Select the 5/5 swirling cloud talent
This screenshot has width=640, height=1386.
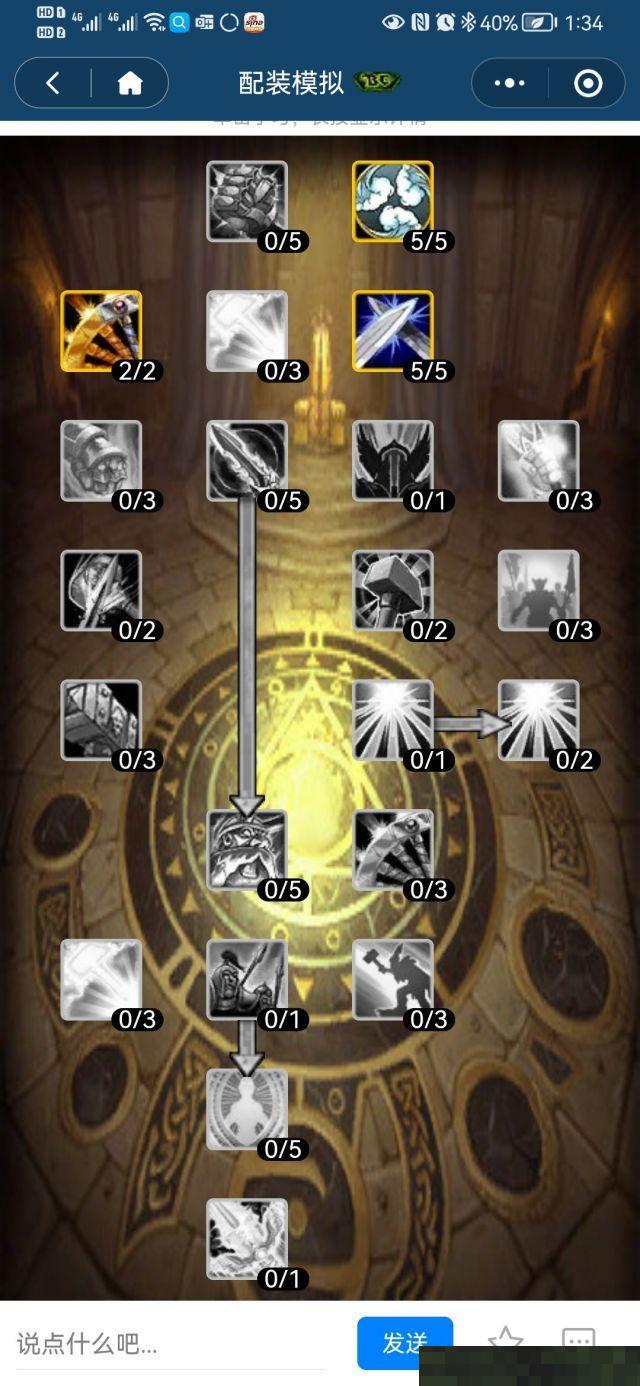pyautogui.click(x=393, y=201)
